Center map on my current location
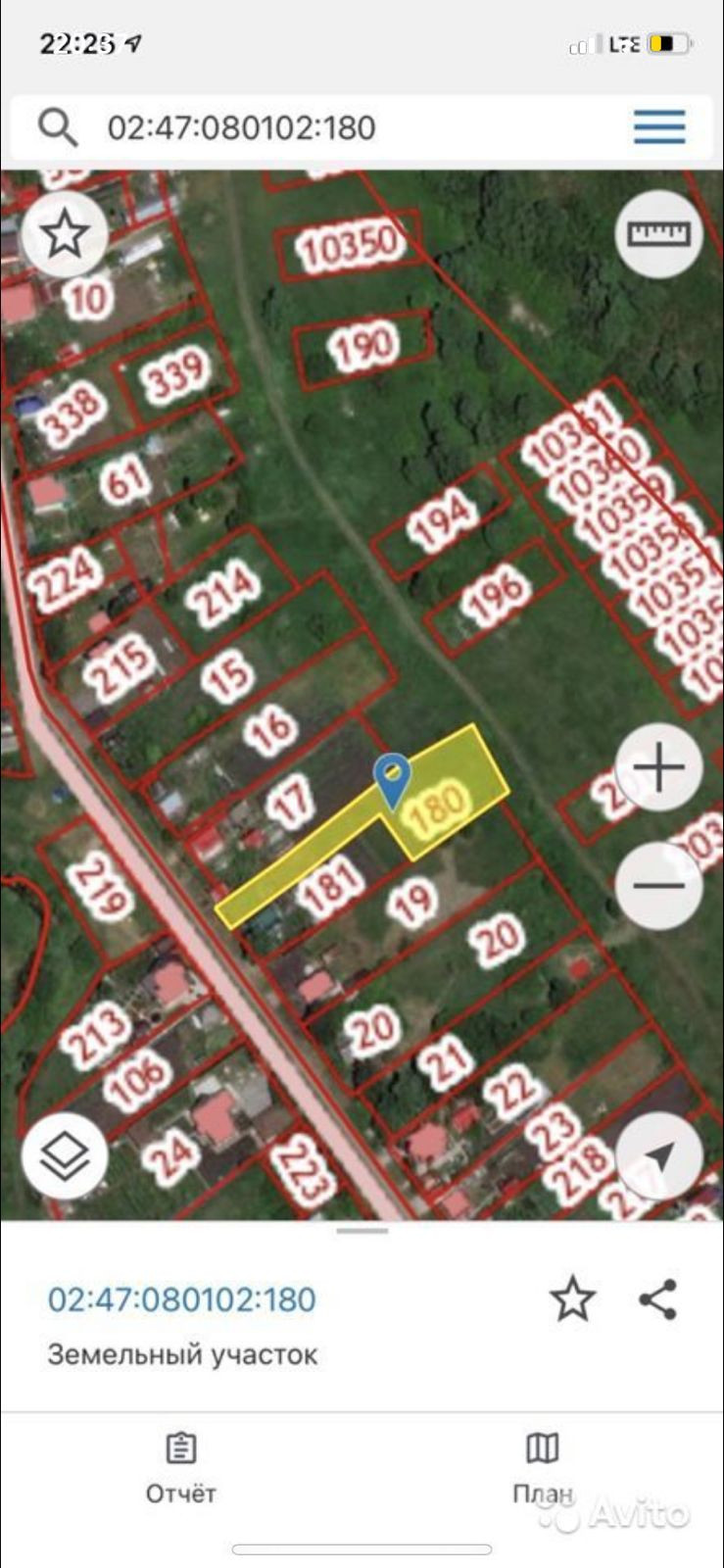Image resolution: width=724 pixels, height=1568 pixels. click(x=659, y=1157)
